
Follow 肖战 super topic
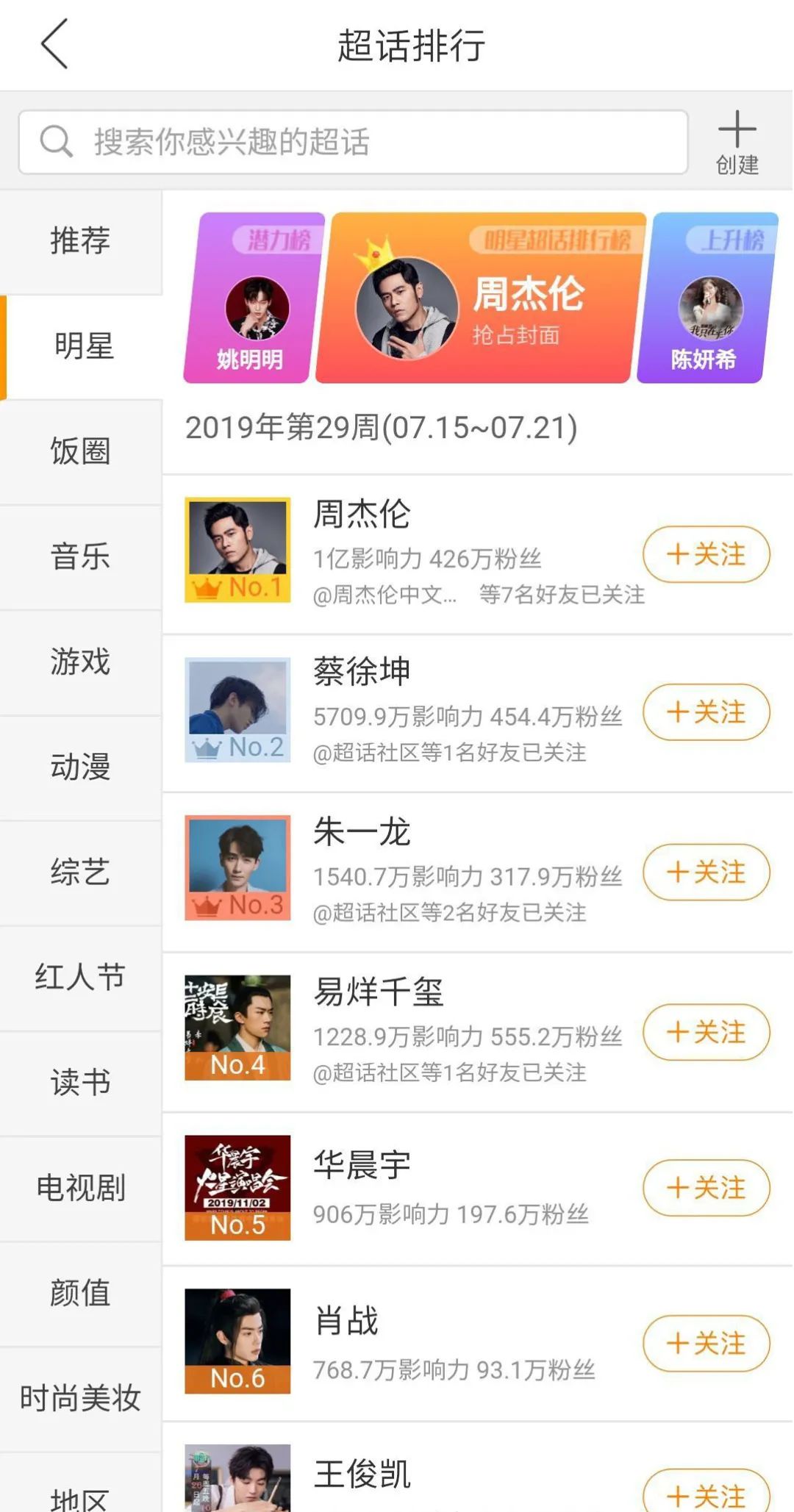point(707,1344)
